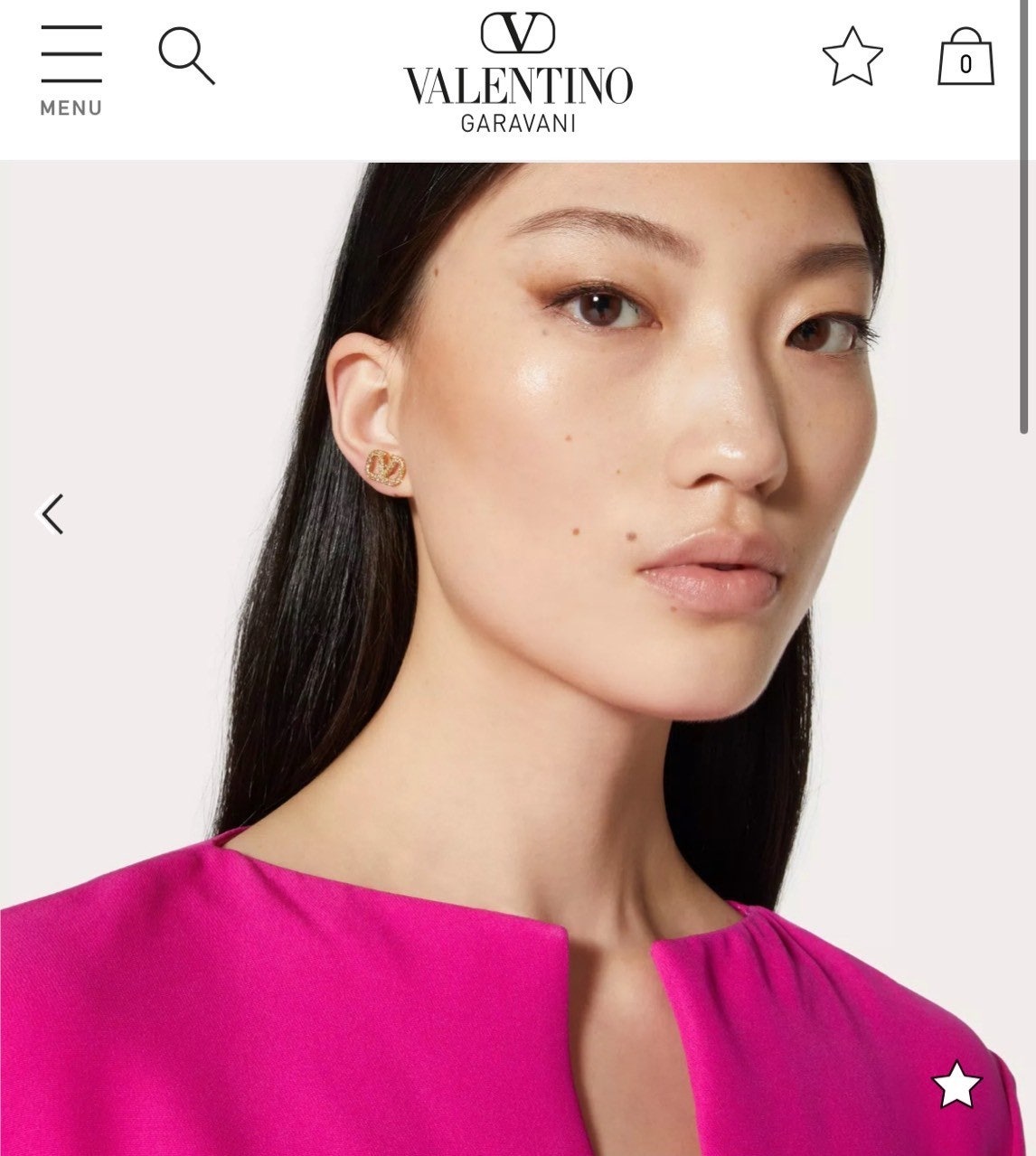Open the wishlist star in header
Viewport: 1036px width, 1156px height.
tap(852, 57)
